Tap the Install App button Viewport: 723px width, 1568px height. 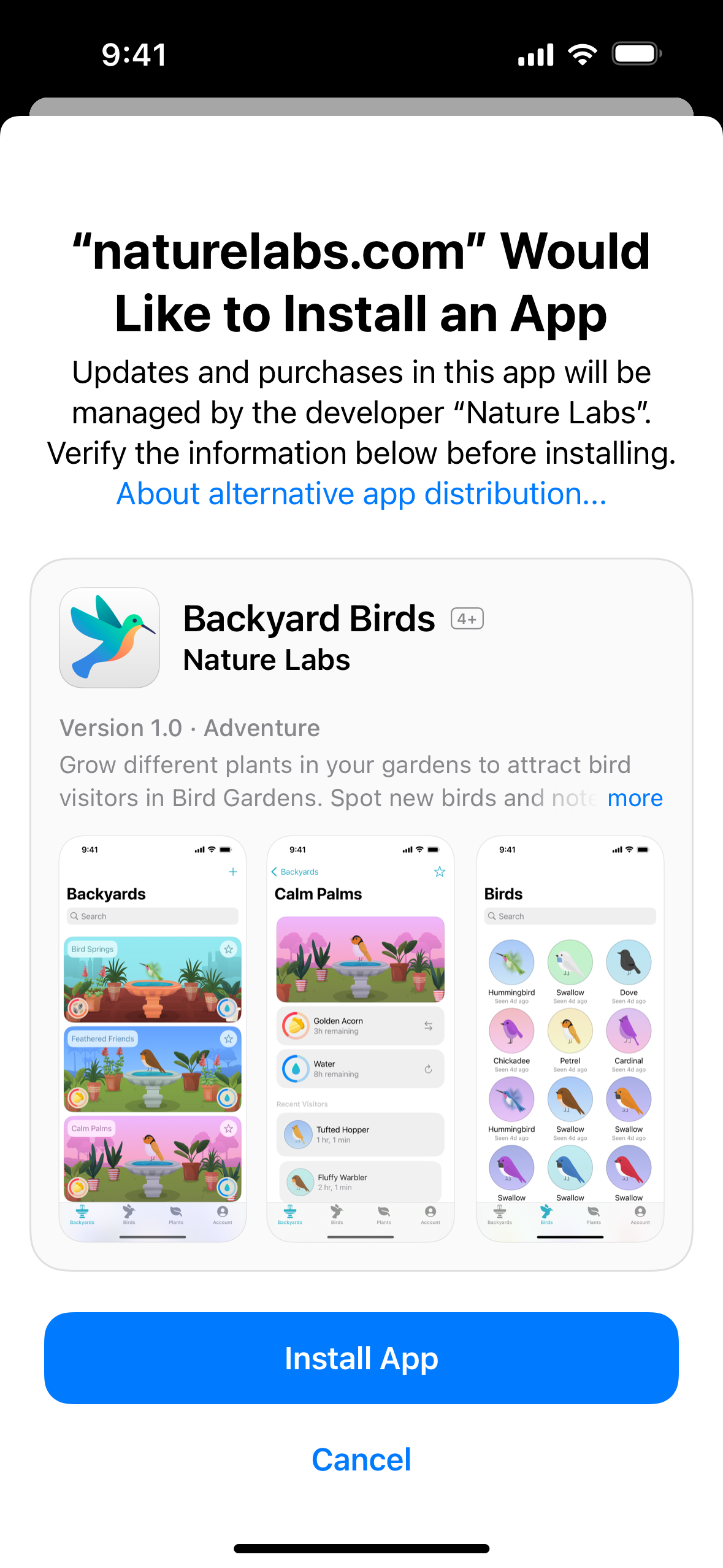pos(361,1358)
